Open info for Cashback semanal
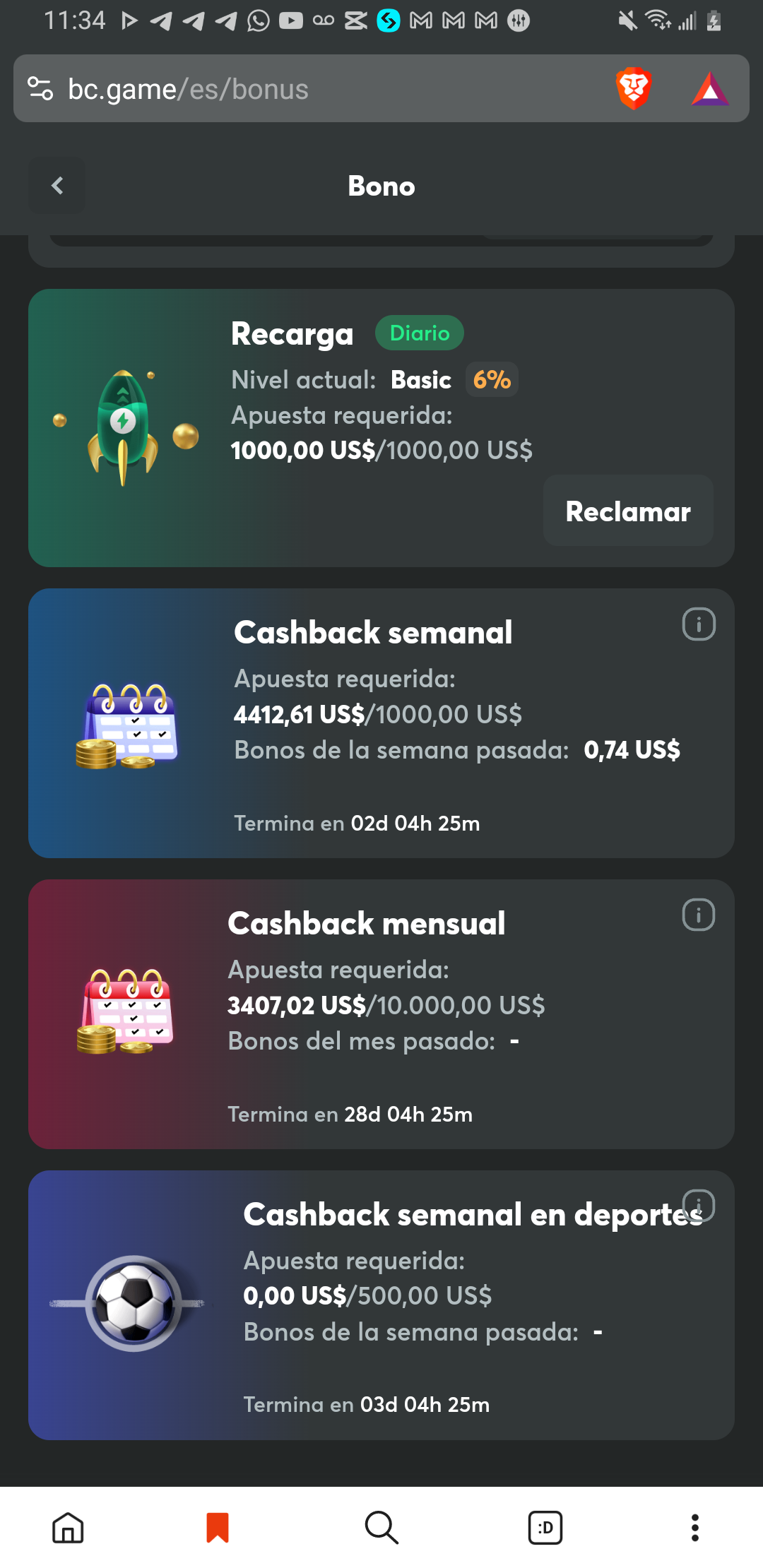Image resolution: width=763 pixels, height=1568 pixels. tap(698, 624)
